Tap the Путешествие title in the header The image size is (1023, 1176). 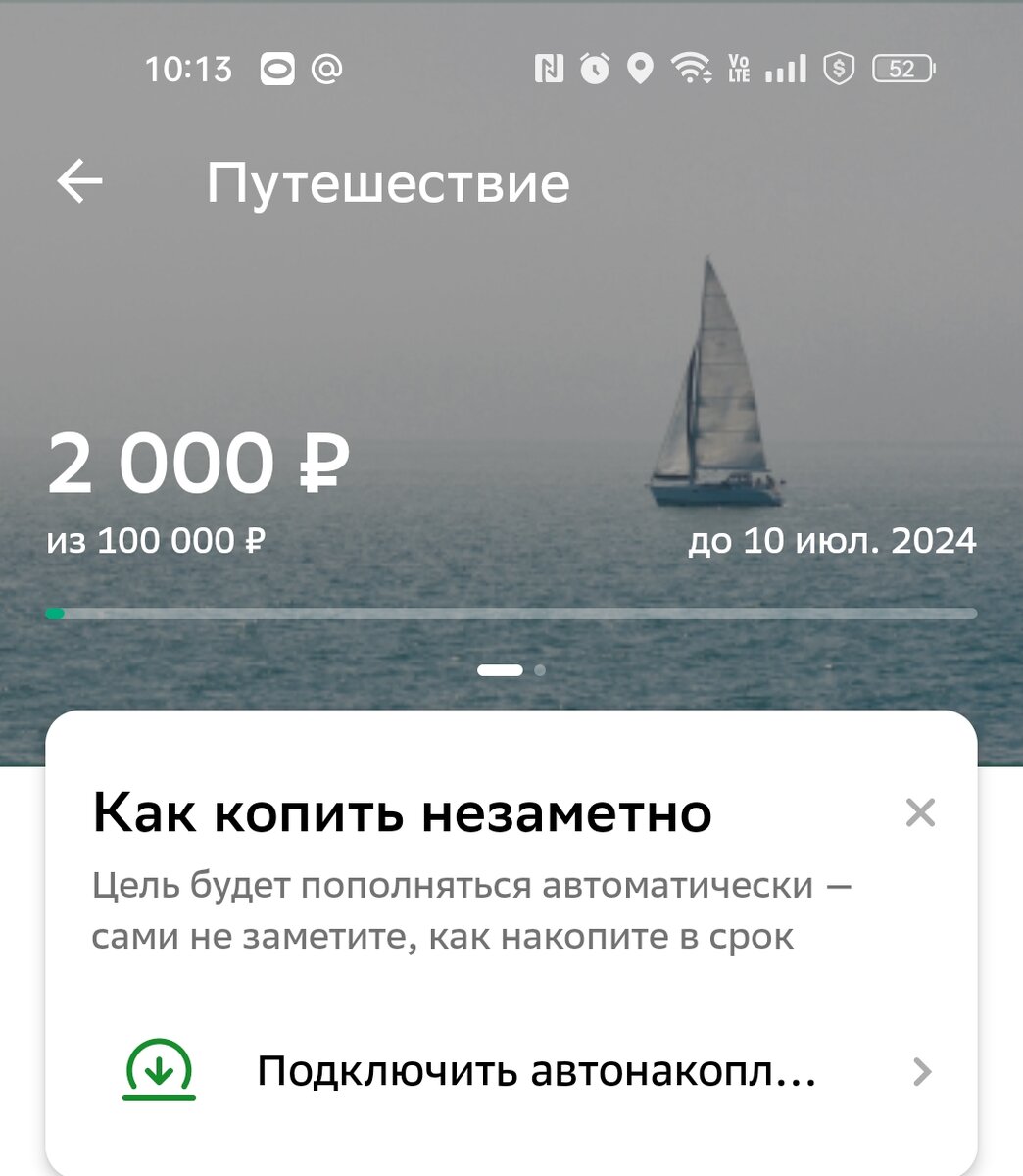388,181
